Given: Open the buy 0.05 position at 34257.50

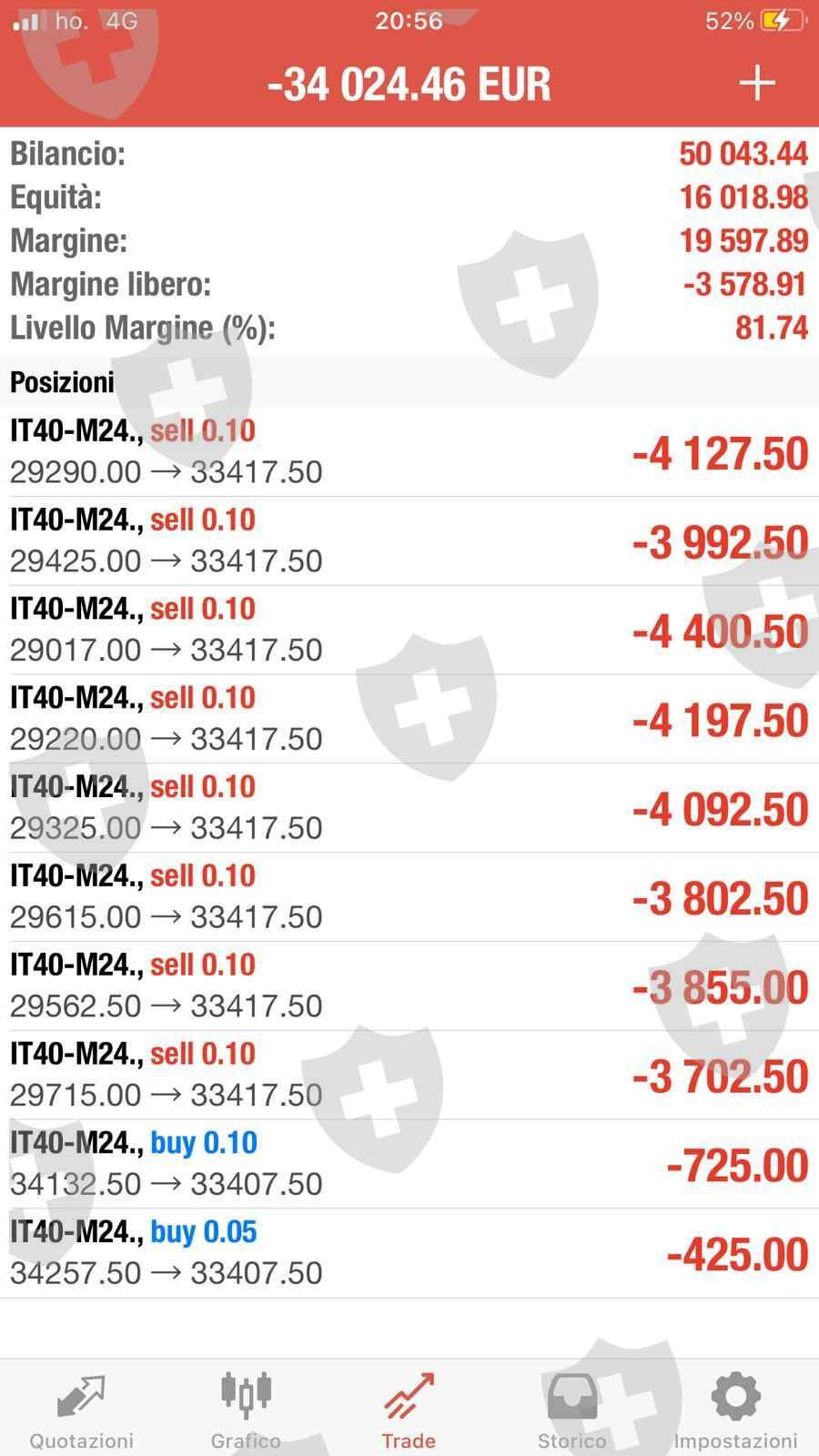Looking at the screenshot, I should (x=409, y=1253).
